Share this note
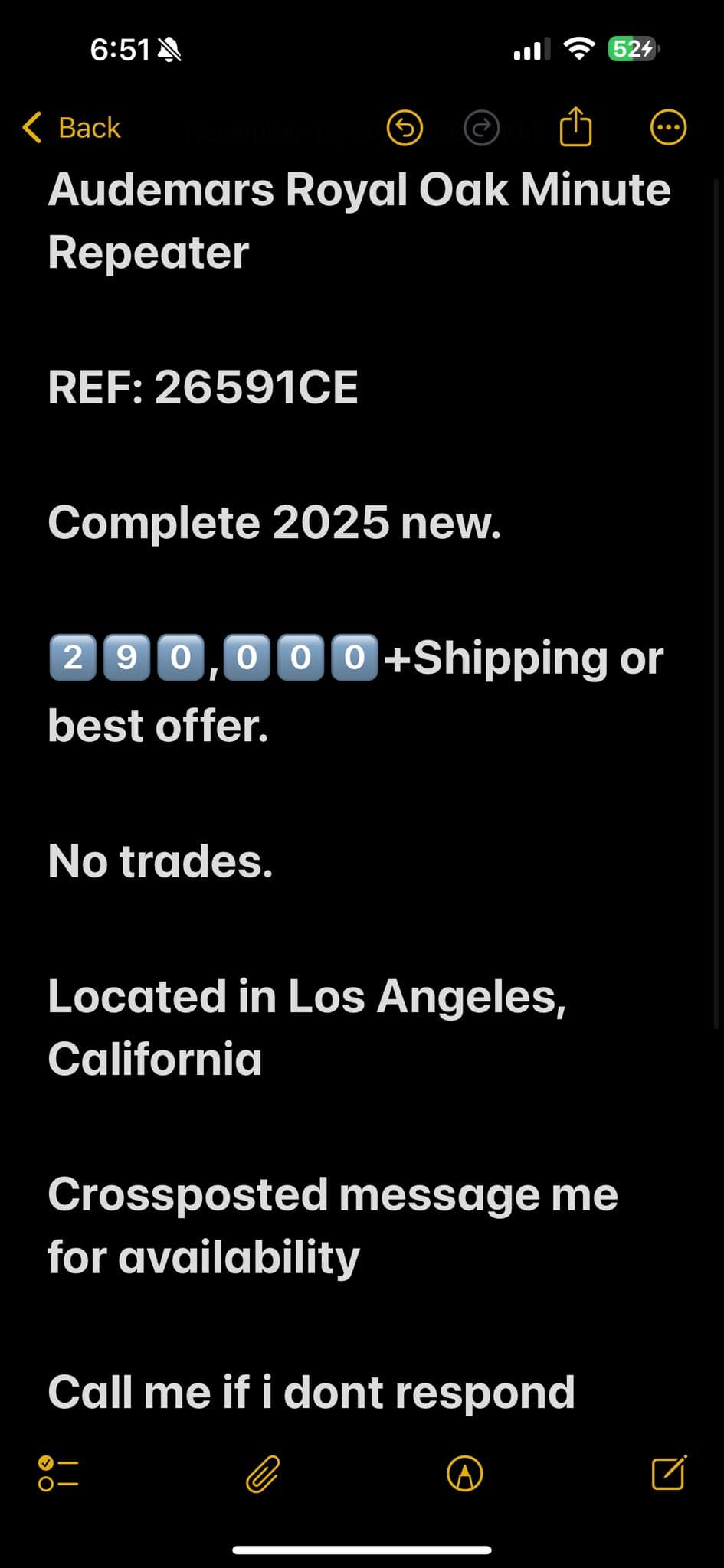The width and height of the screenshot is (724, 1568). (x=575, y=126)
